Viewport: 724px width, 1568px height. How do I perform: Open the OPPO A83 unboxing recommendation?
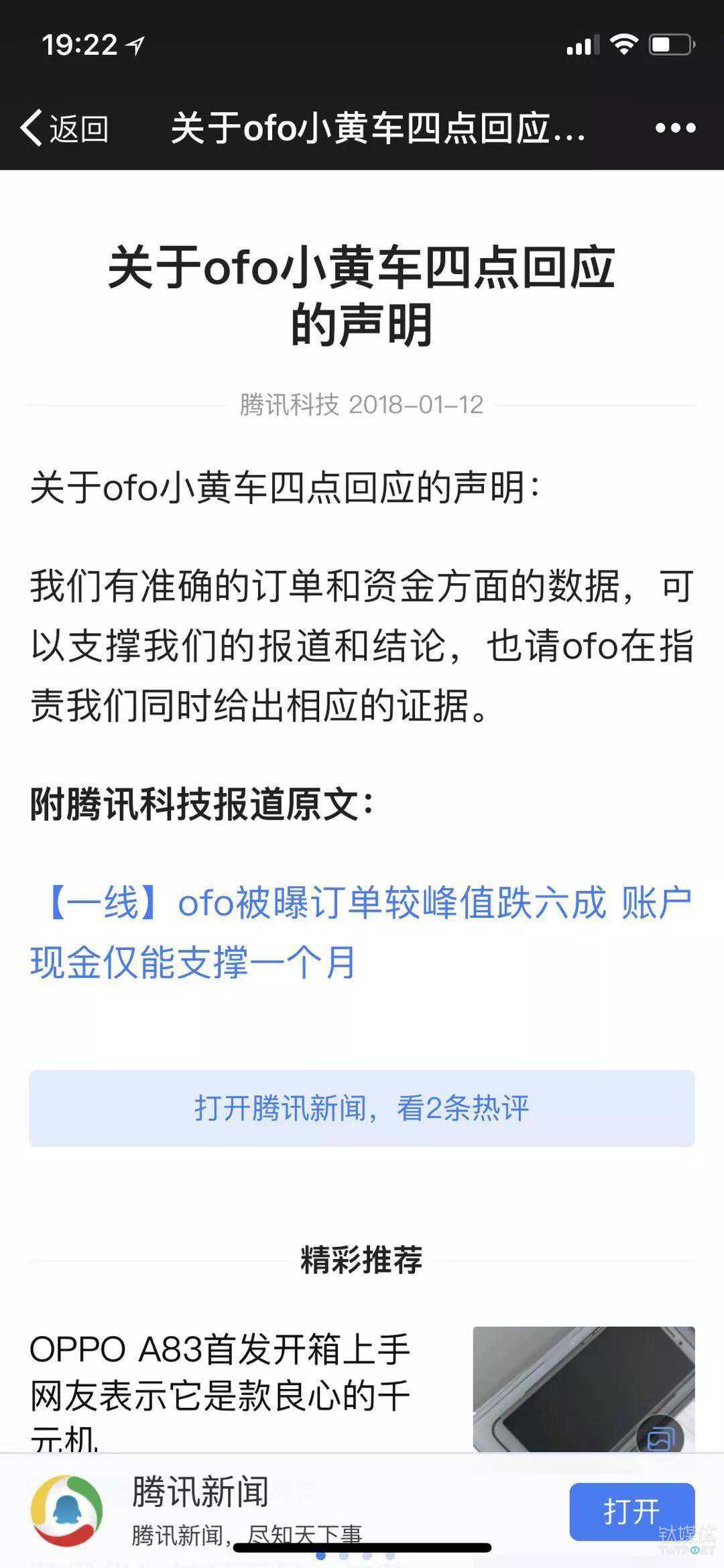[220, 1381]
